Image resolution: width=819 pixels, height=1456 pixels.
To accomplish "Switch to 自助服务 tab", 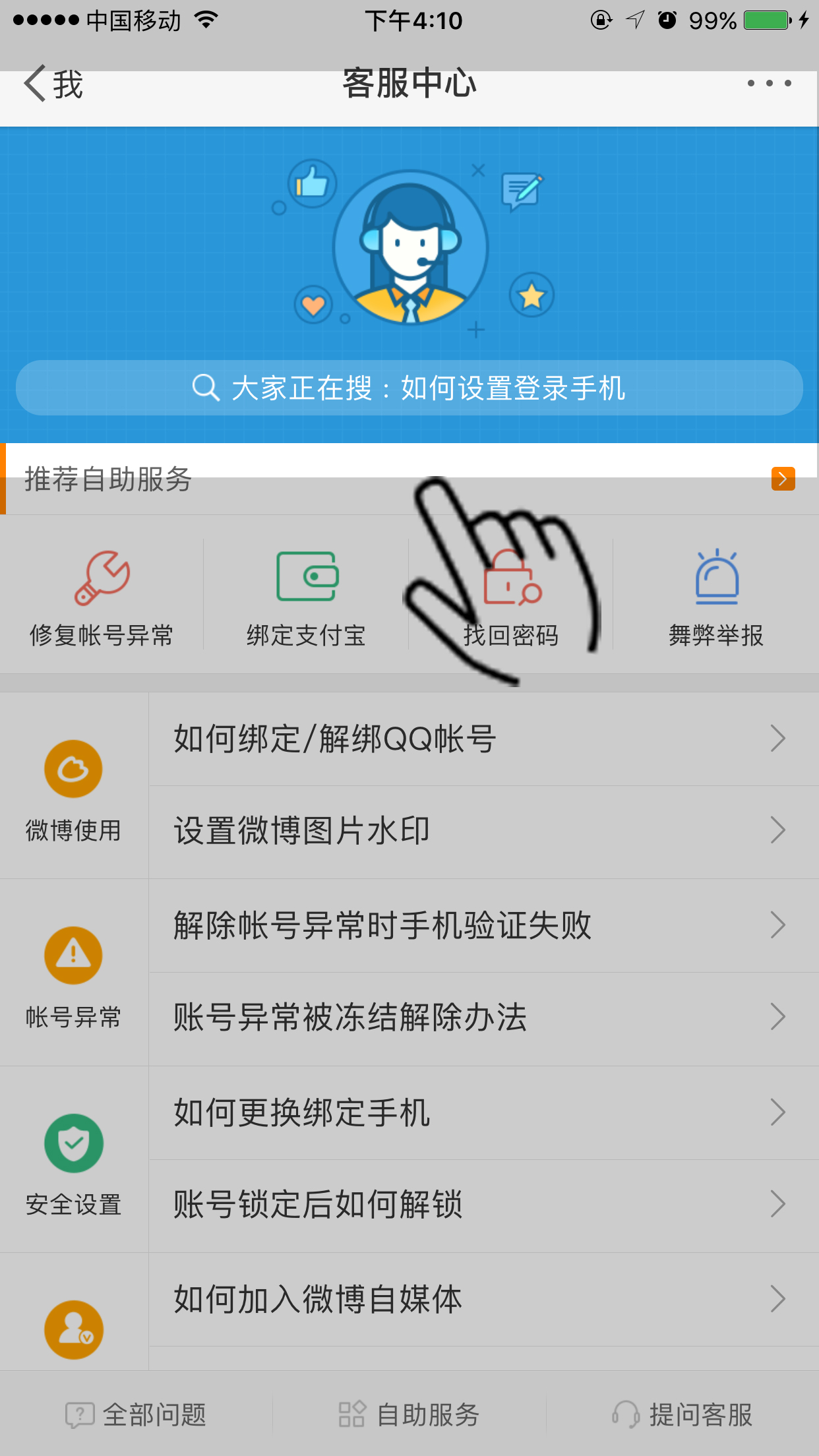I will click(409, 1414).
